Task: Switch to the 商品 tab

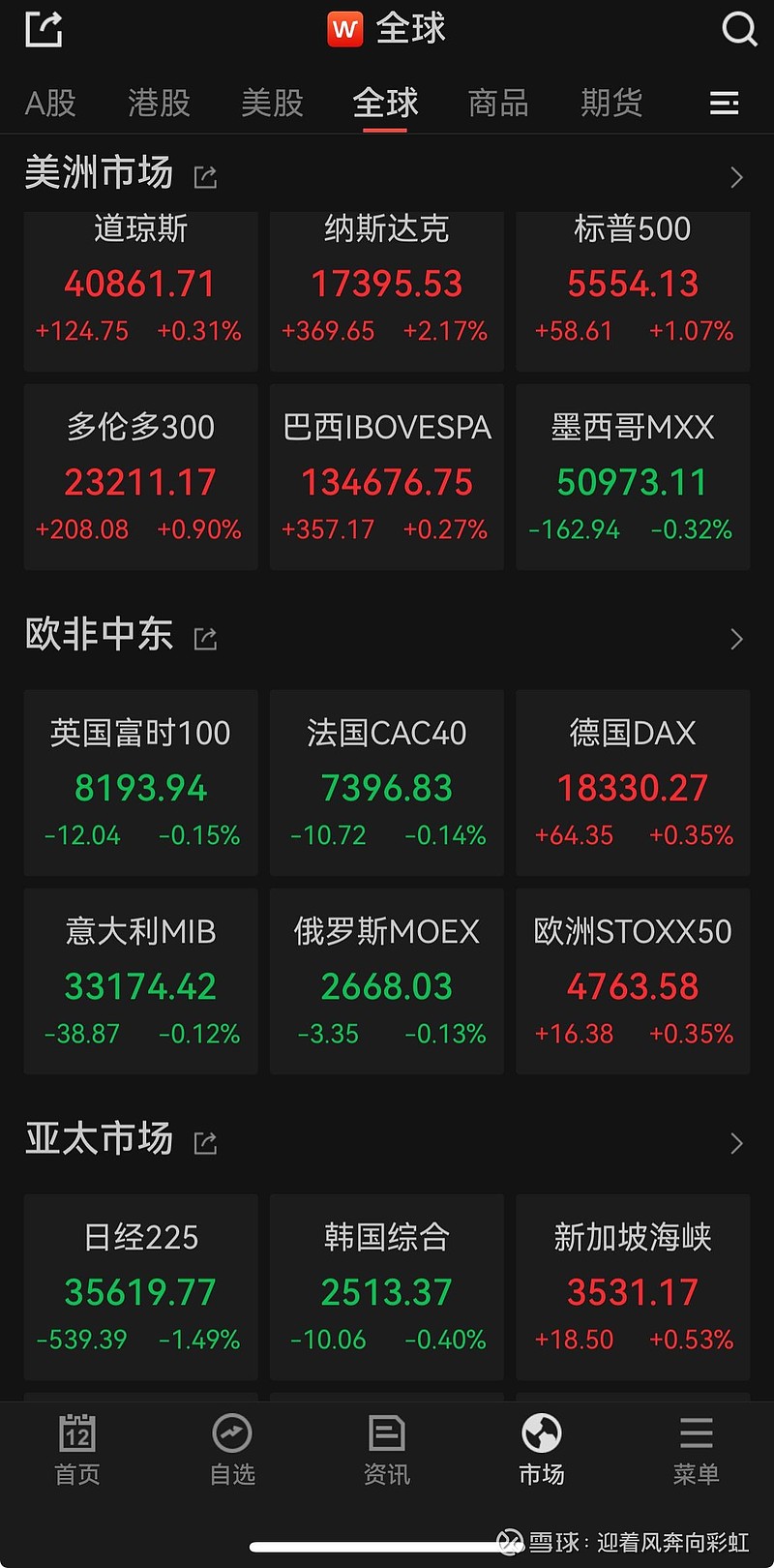Action: click(497, 103)
